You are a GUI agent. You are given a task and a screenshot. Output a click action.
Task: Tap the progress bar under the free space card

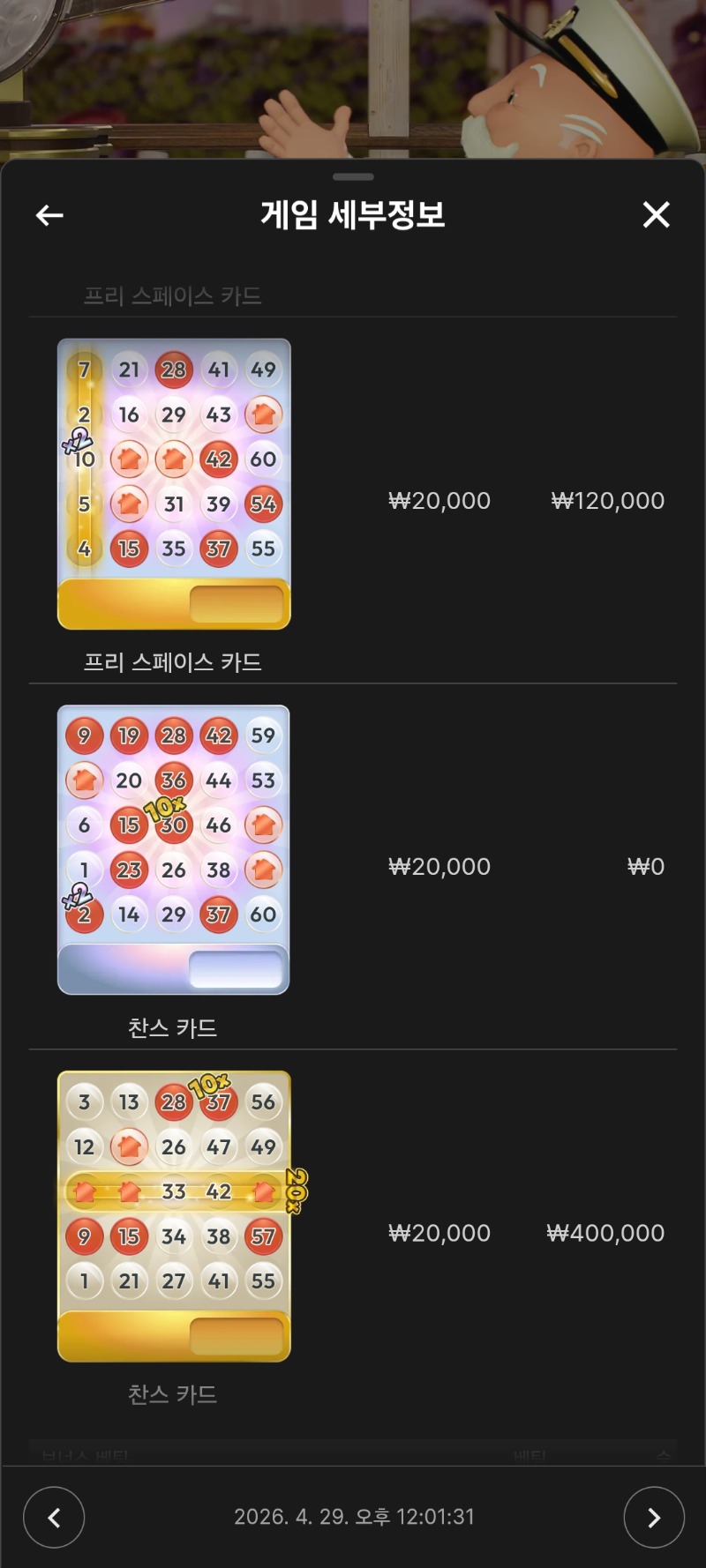(173, 603)
